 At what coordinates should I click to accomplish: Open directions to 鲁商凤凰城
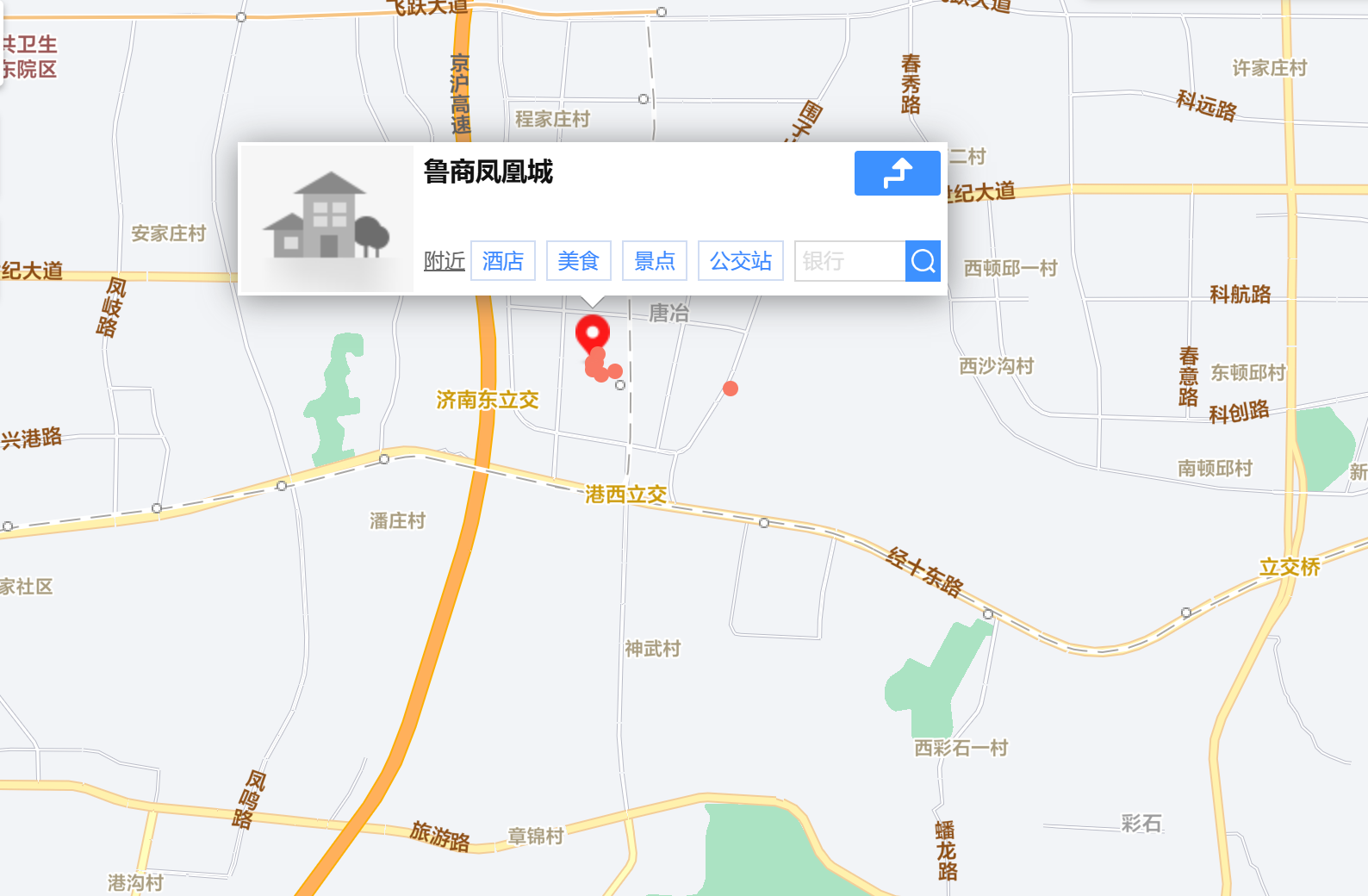(x=897, y=173)
